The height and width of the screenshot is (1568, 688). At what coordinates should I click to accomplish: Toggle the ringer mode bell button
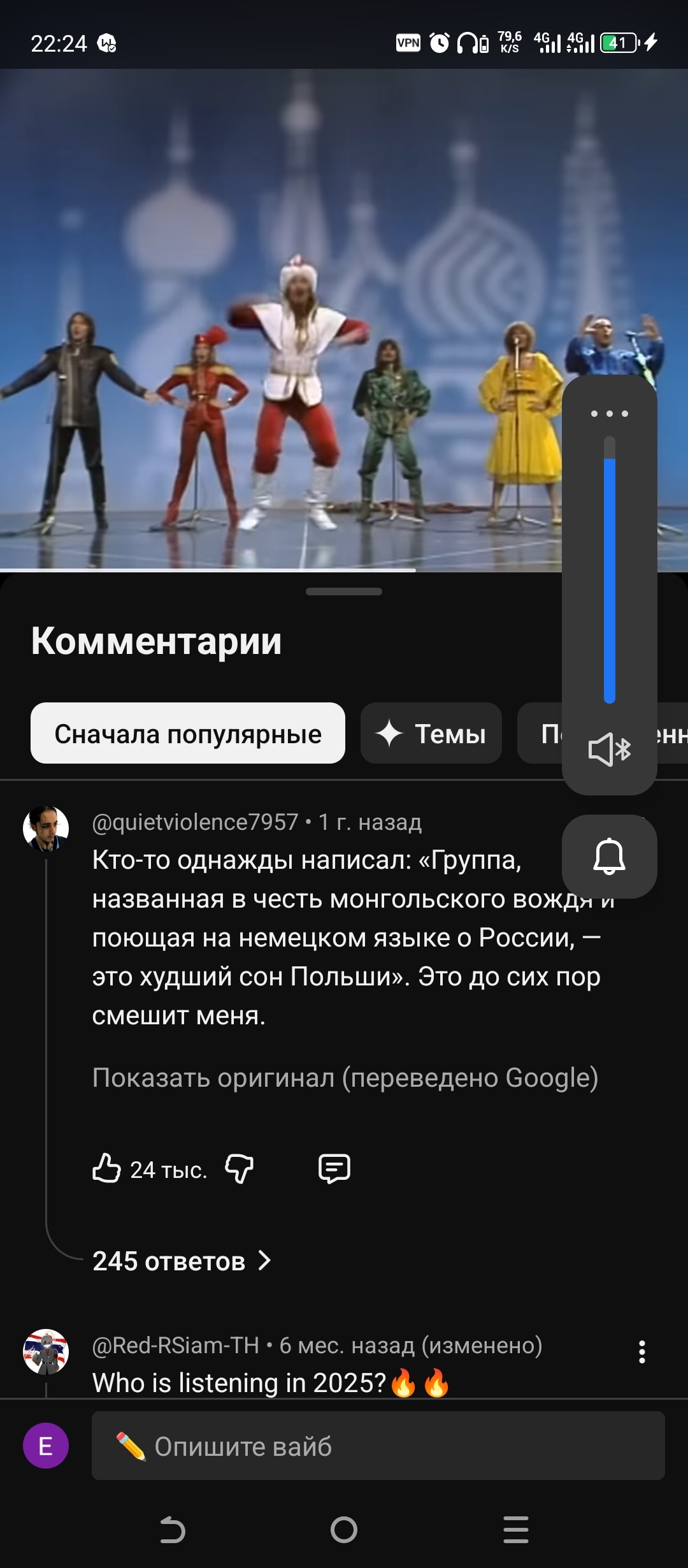(609, 856)
